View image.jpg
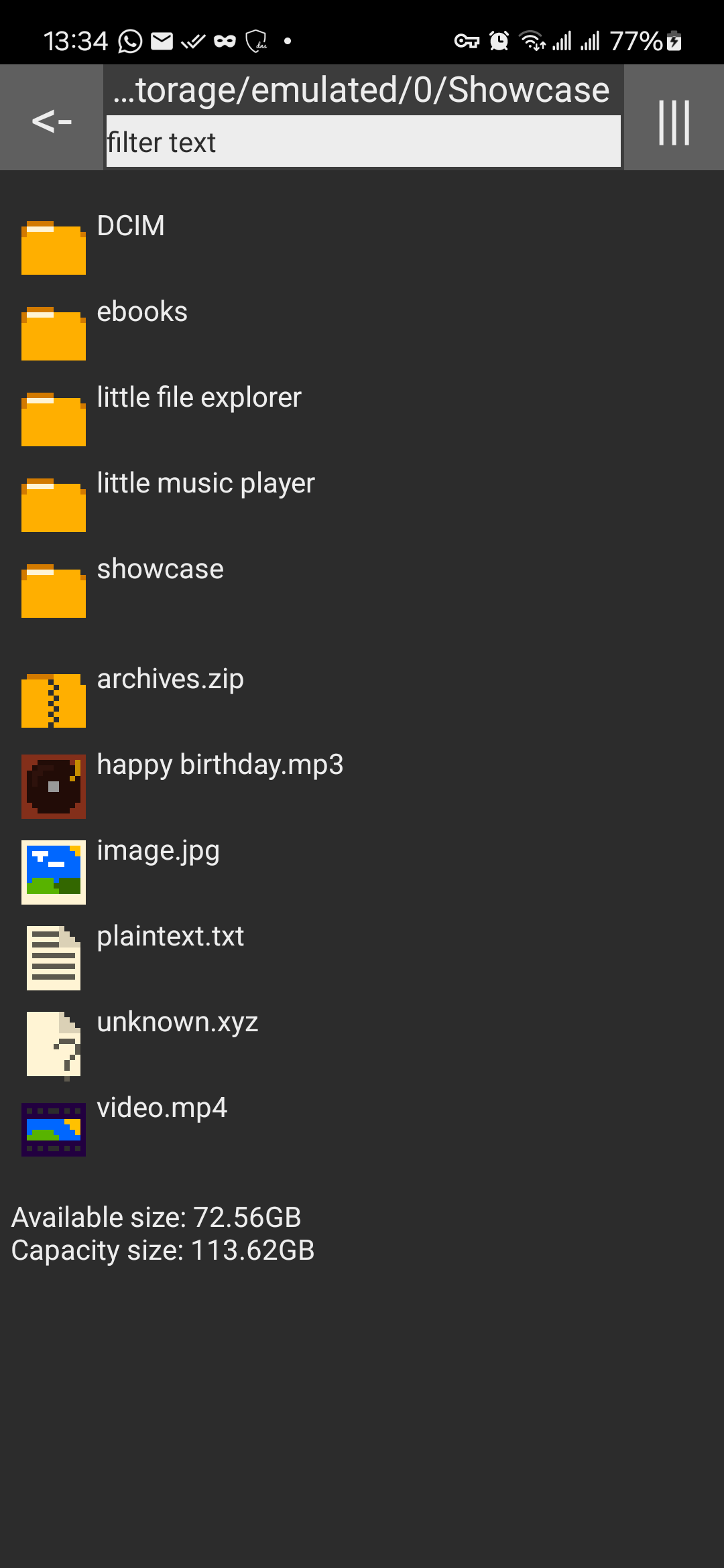724x1568 pixels. [158, 851]
